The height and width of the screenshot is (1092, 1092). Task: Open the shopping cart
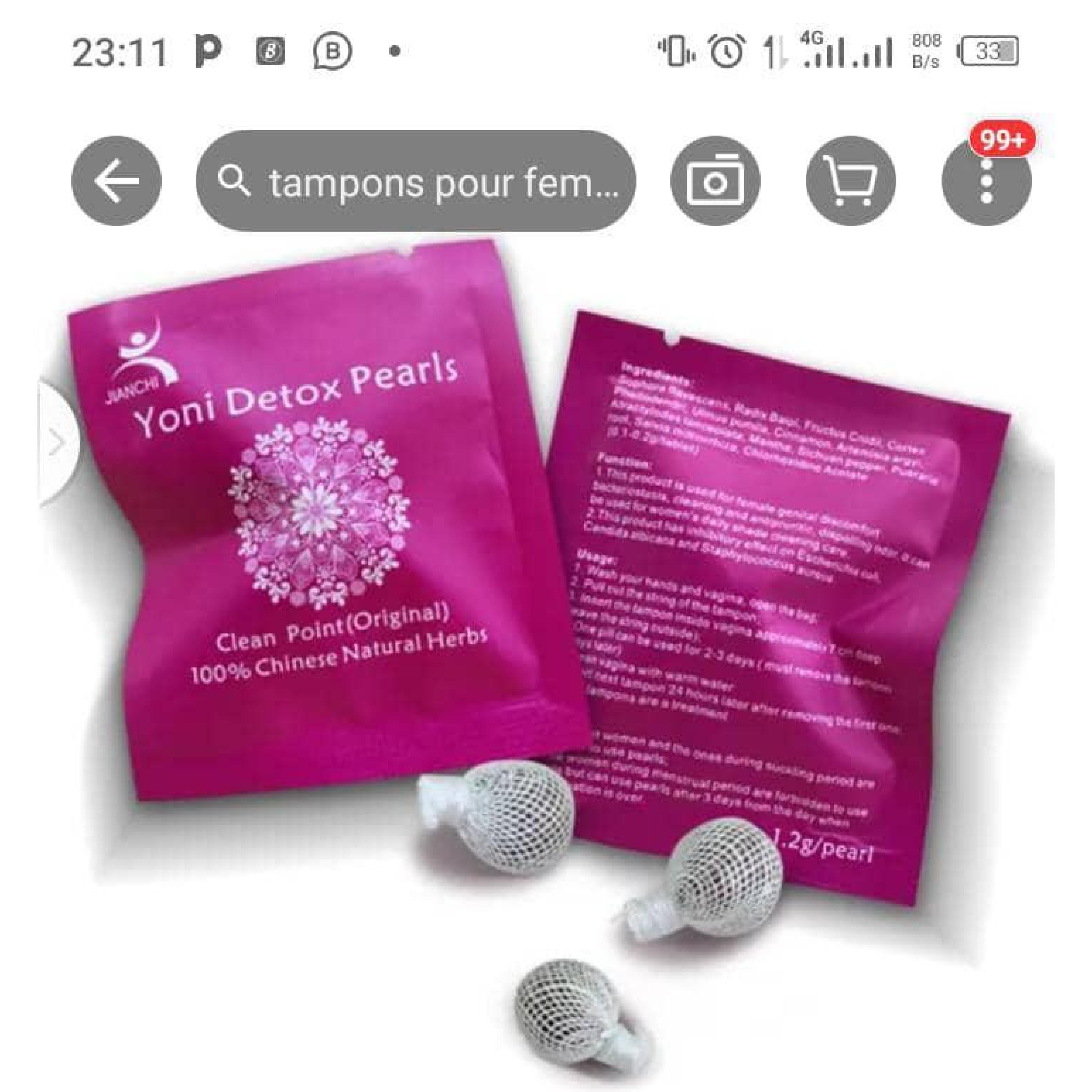click(x=850, y=181)
